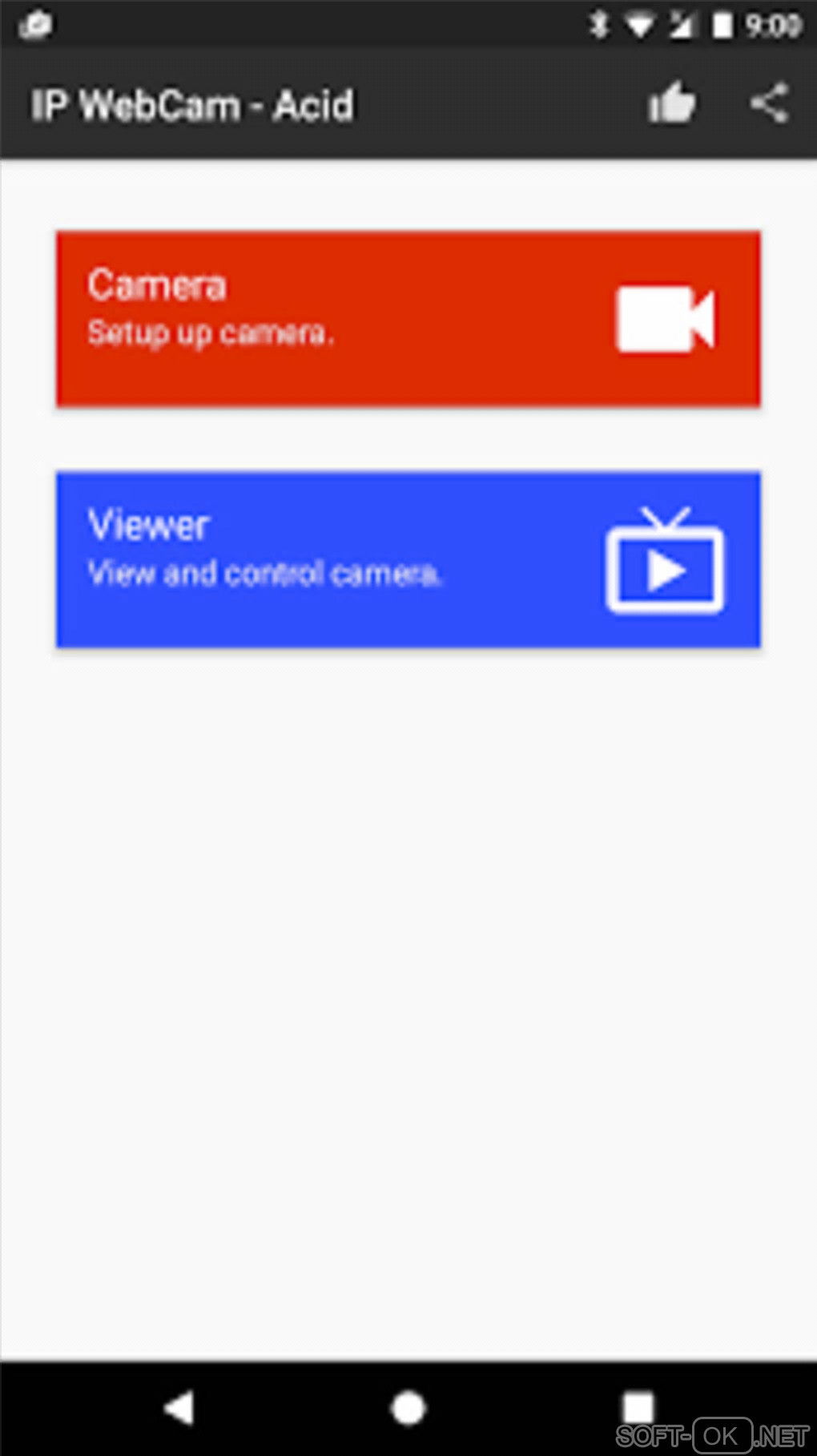
Task: Tap the thumbs-up rate icon
Action: coord(671,103)
